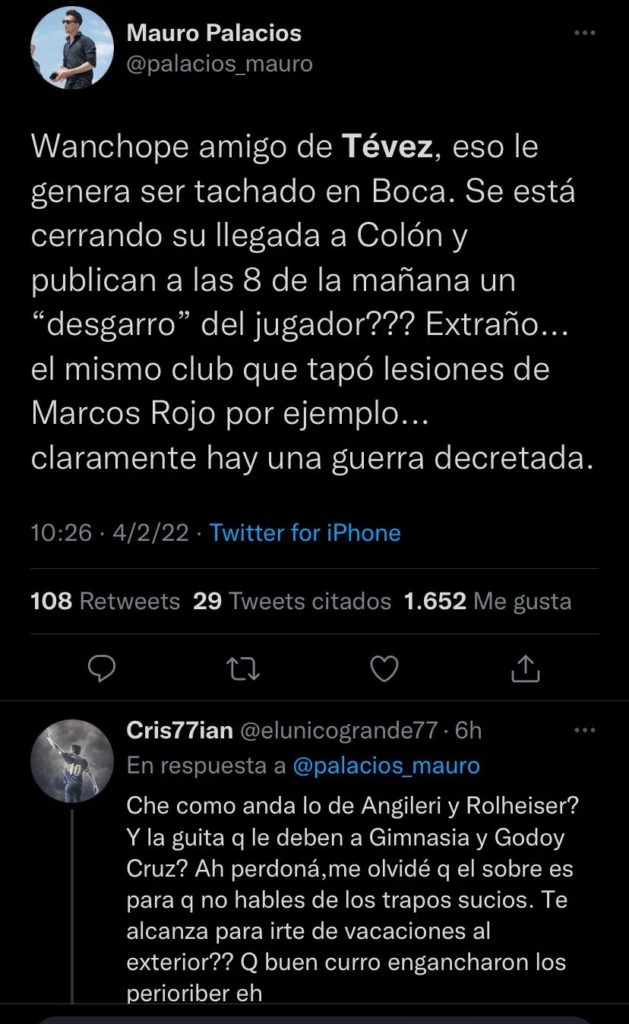The image size is (629, 1024).
Task: Open overflow menu on Mauro Palacios tweet
Action: click(582, 33)
